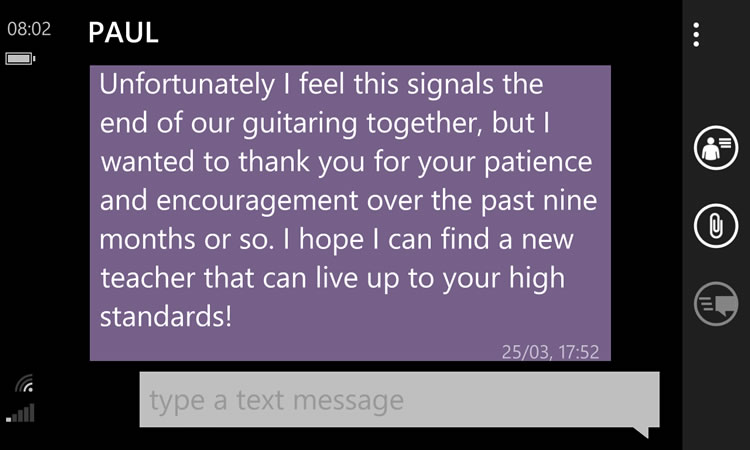Open Paul's contact details icon
Image resolution: width=750 pixels, height=450 pixels.
[716, 149]
